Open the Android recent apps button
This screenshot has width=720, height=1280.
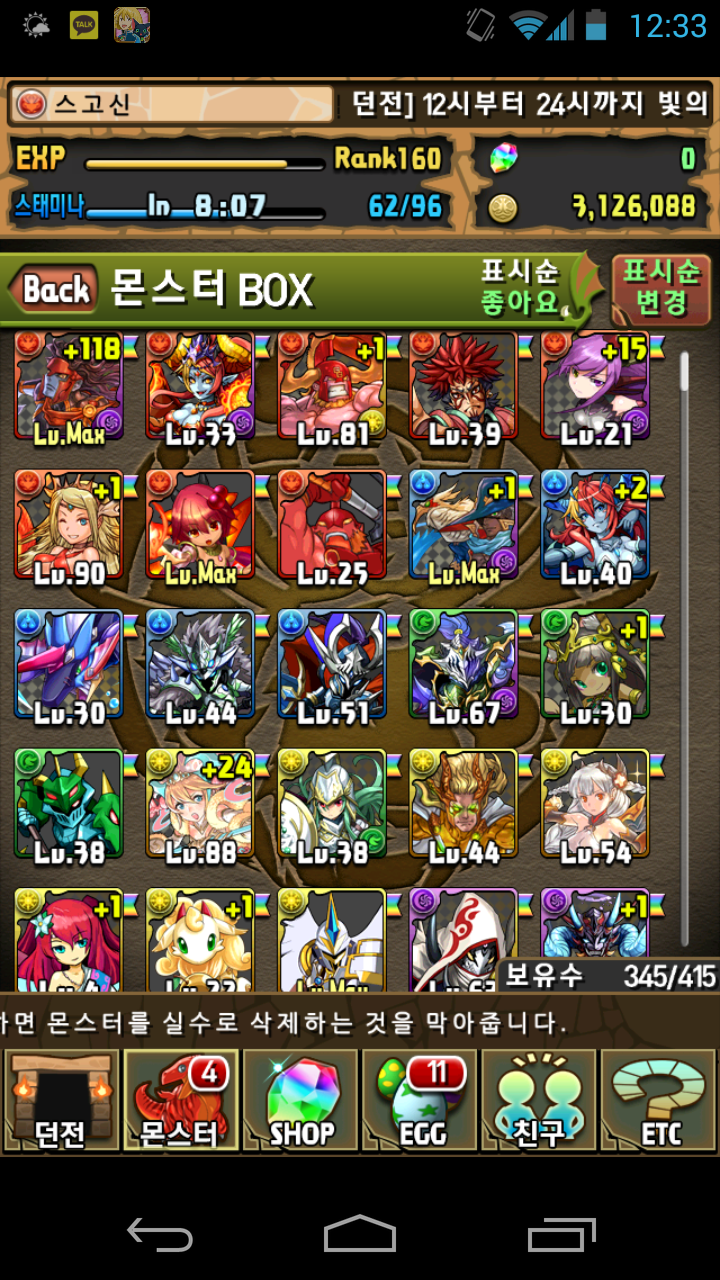[x=561, y=1235]
